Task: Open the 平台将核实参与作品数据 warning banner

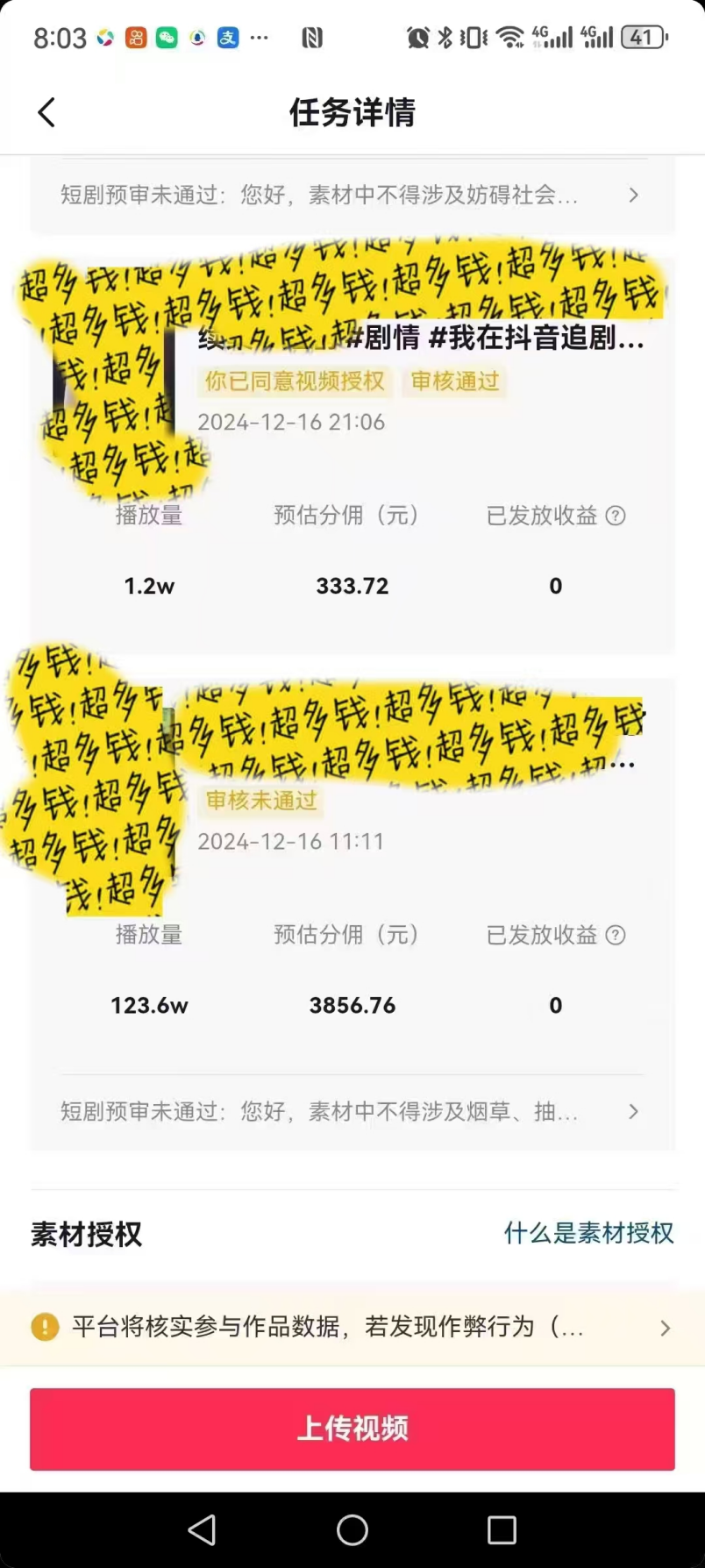Action: (351, 1327)
